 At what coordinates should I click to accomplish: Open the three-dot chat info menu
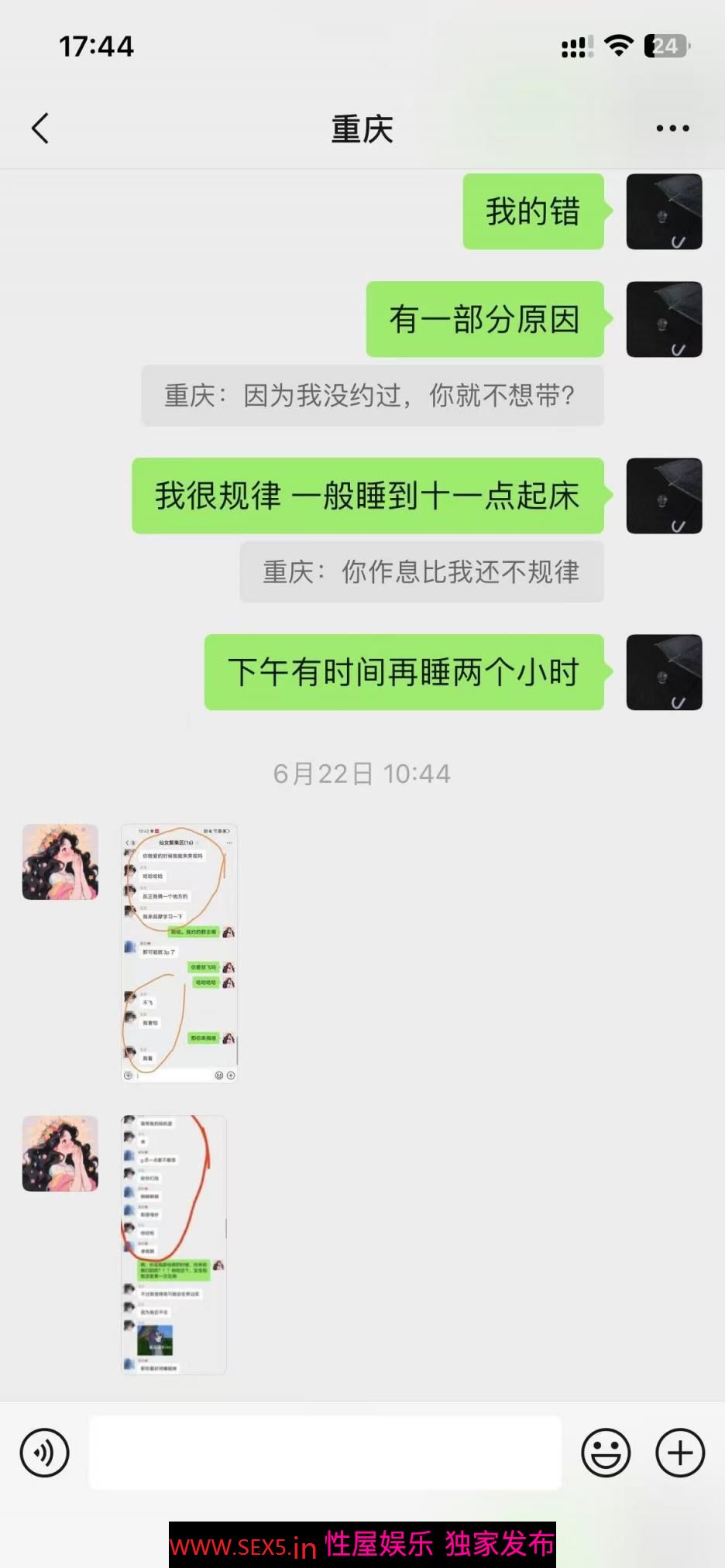pos(672,129)
